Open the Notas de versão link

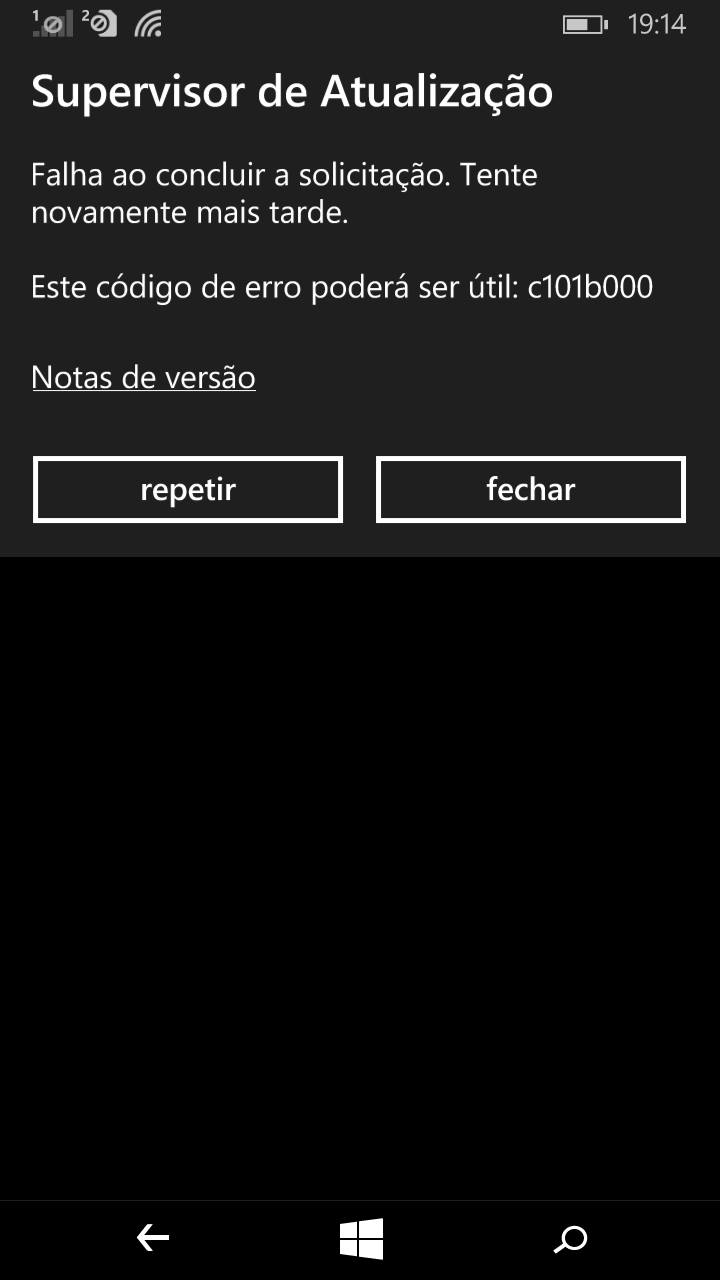(144, 377)
